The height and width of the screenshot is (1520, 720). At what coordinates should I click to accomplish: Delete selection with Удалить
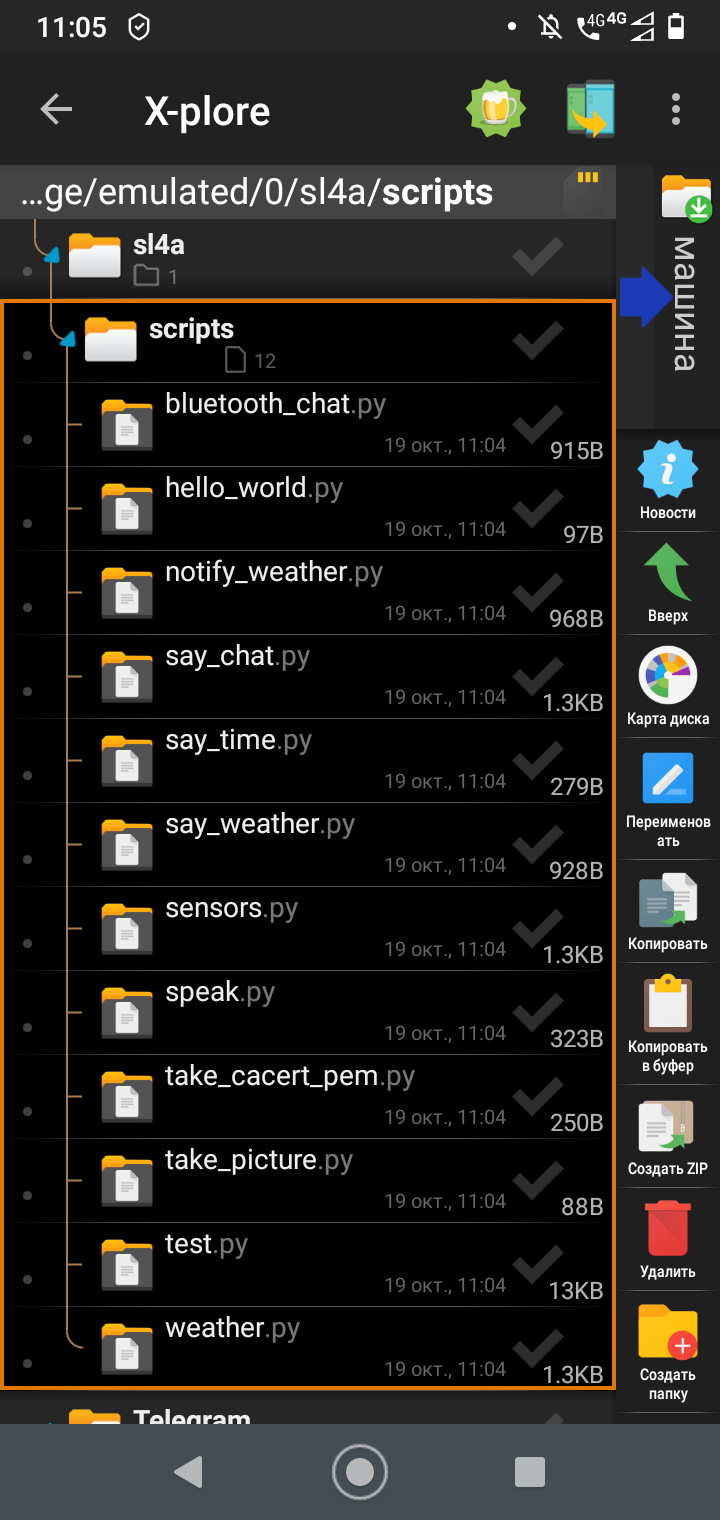667,1241
